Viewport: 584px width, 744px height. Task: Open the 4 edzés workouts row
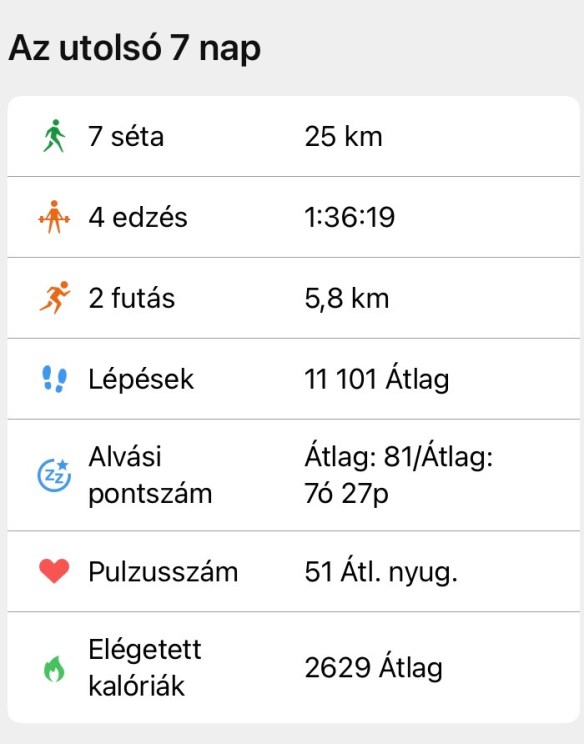click(293, 217)
